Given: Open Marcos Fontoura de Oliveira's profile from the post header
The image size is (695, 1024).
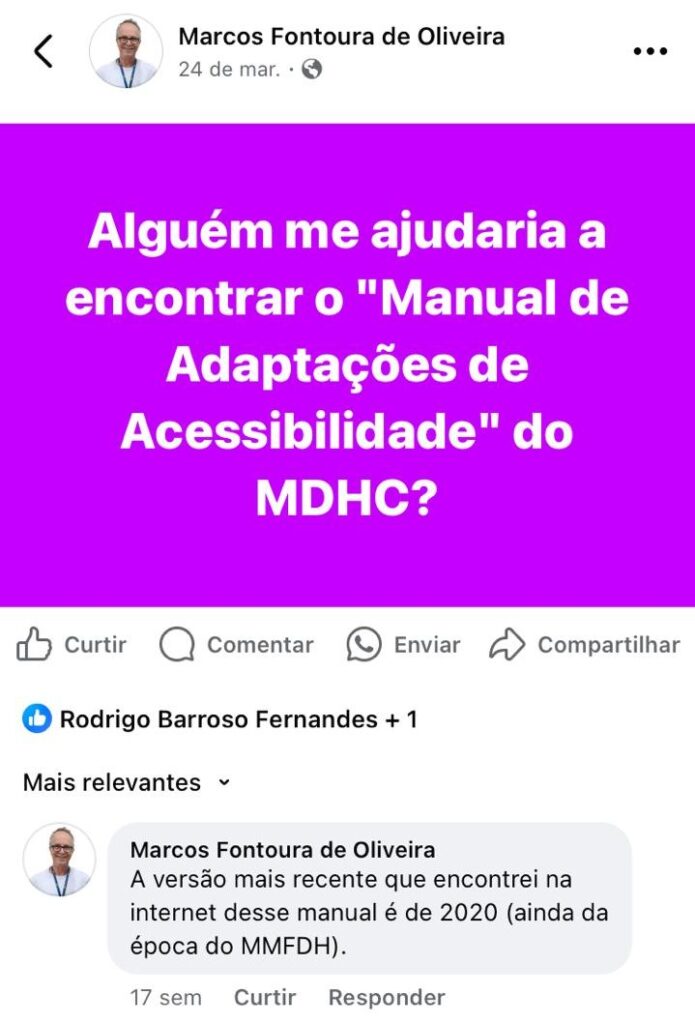Looking at the screenshot, I should pos(341,37).
